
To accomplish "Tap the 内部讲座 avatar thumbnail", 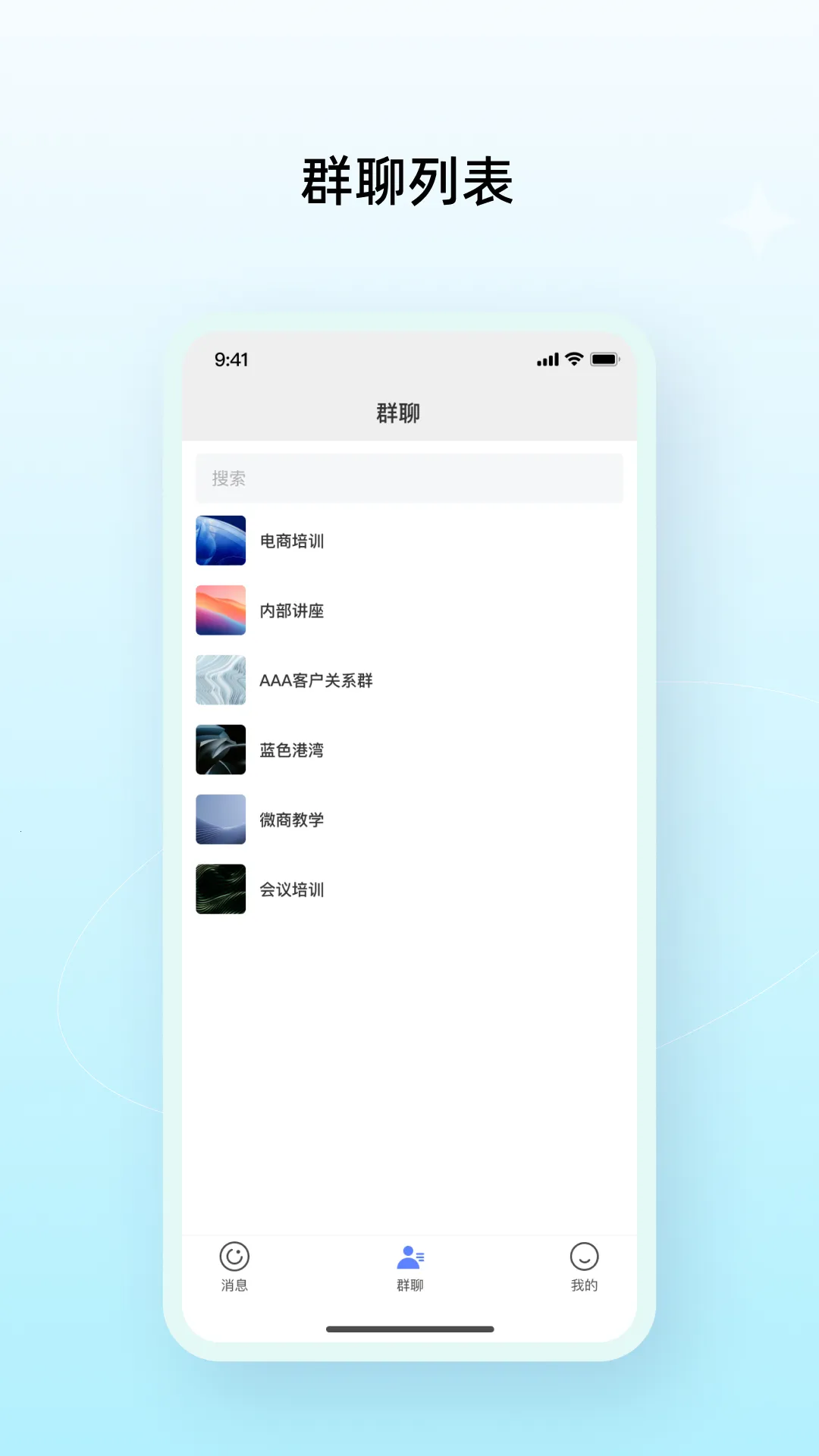I will 221,610.
